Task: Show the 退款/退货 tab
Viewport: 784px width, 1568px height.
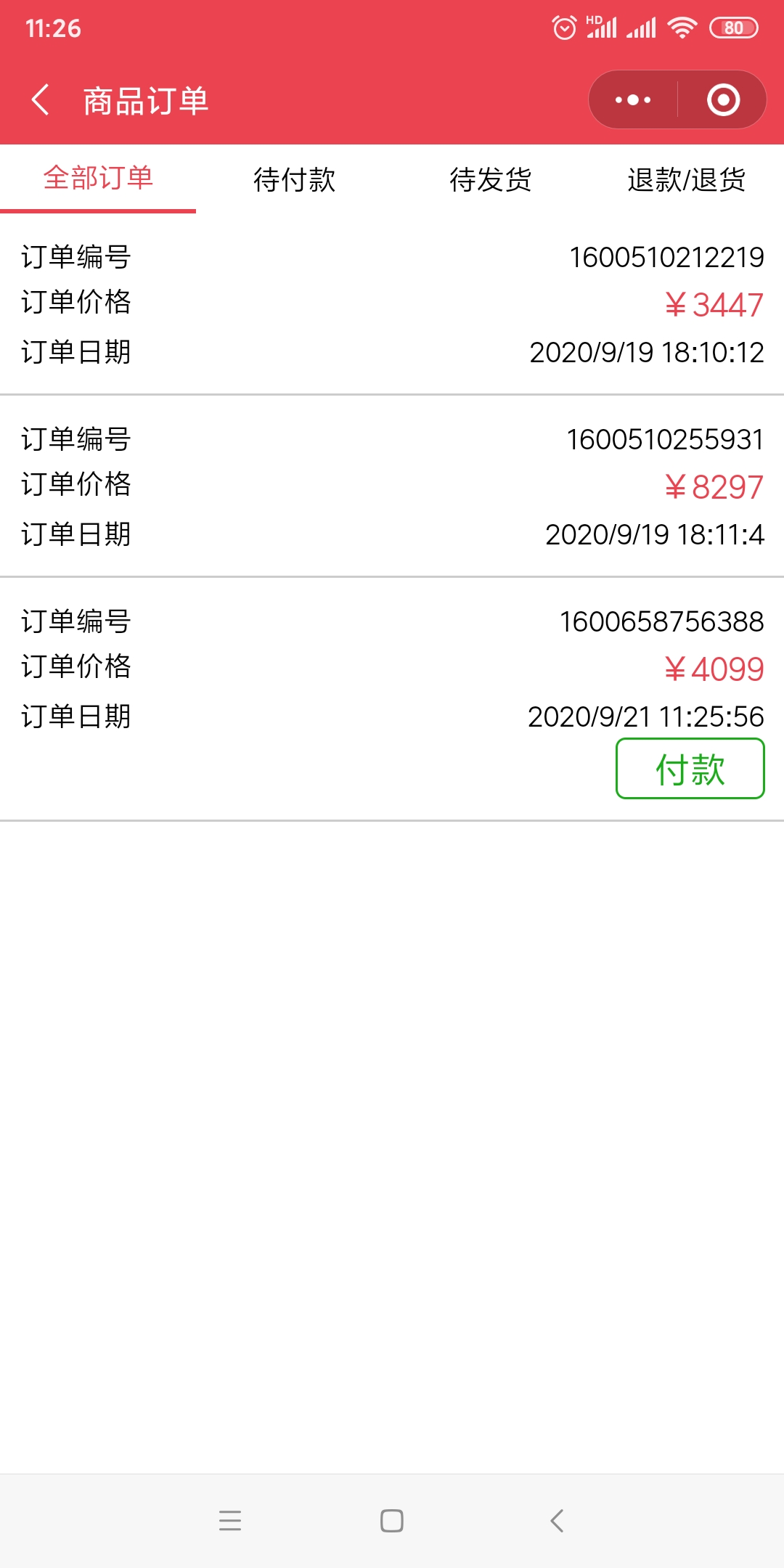Action: coord(686,180)
